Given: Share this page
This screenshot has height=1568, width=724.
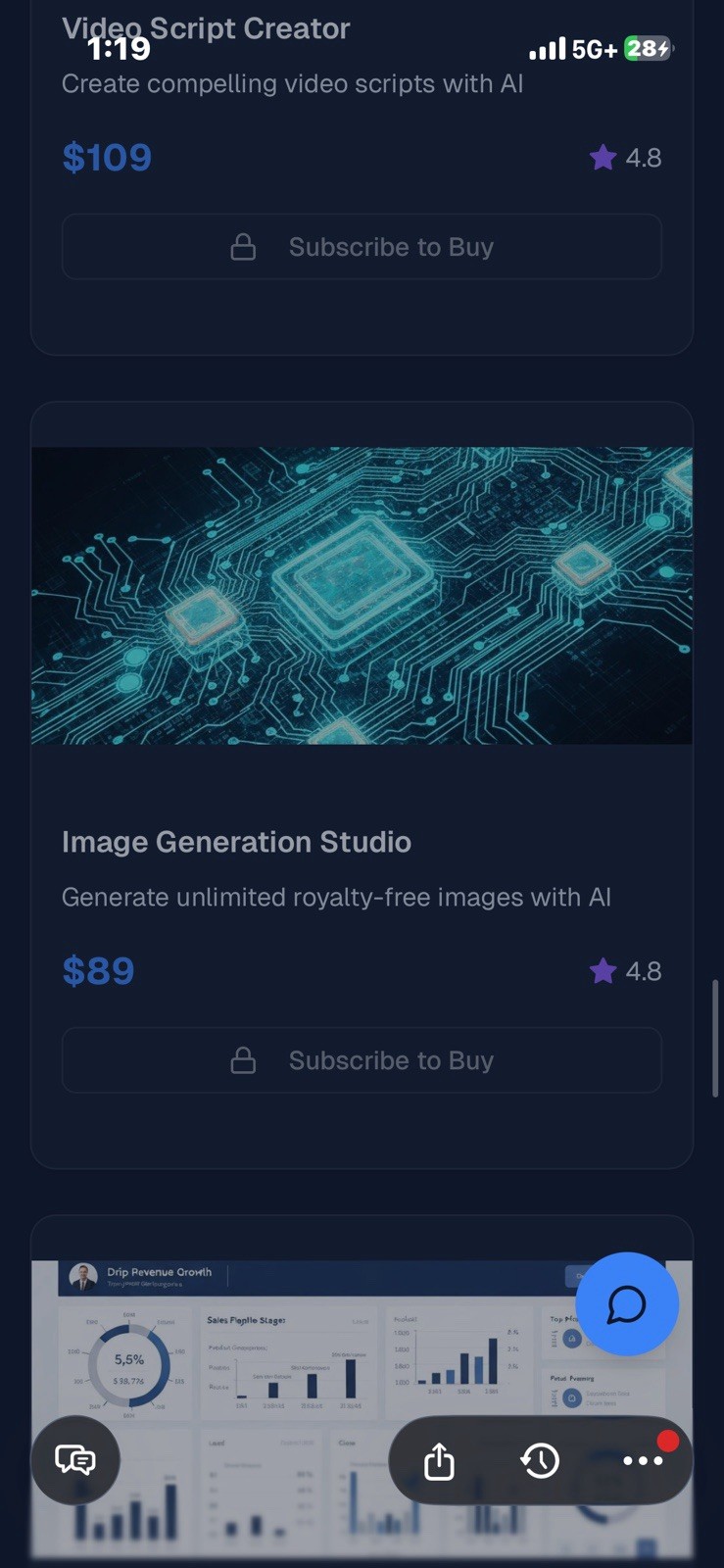Looking at the screenshot, I should coord(439,1461).
